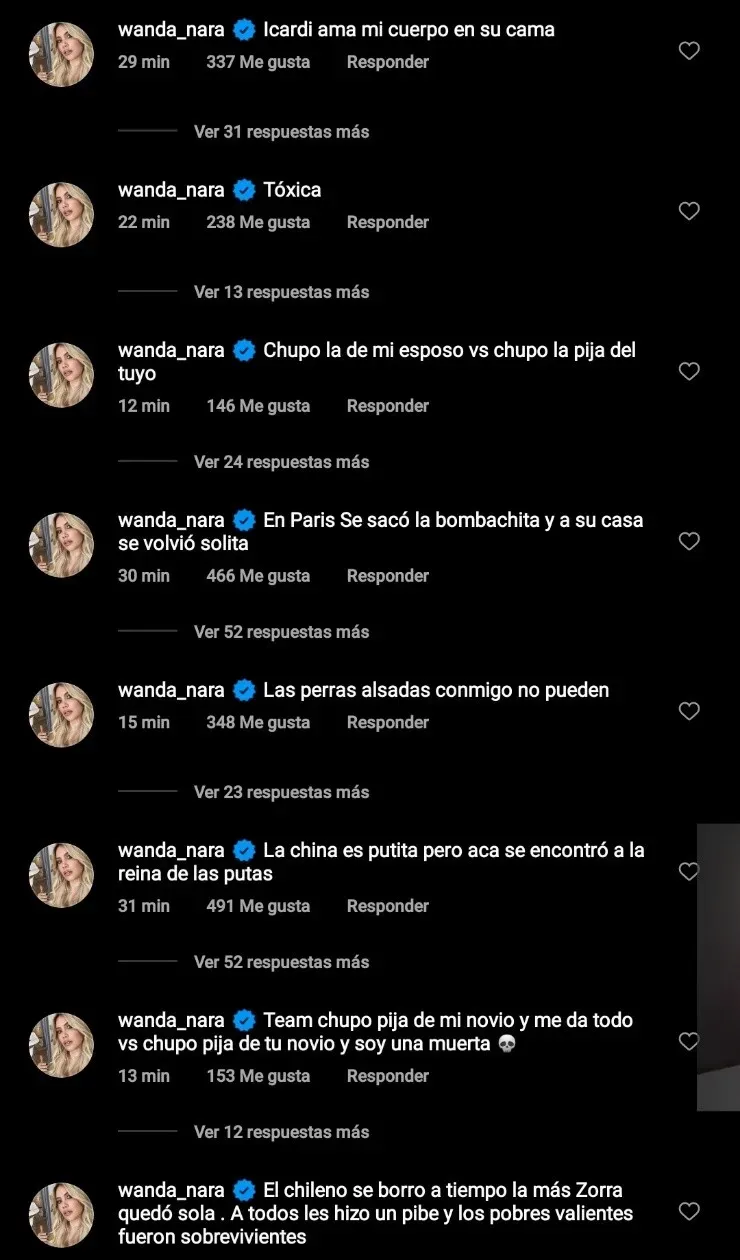Show the 13 more replies

point(281,292)
